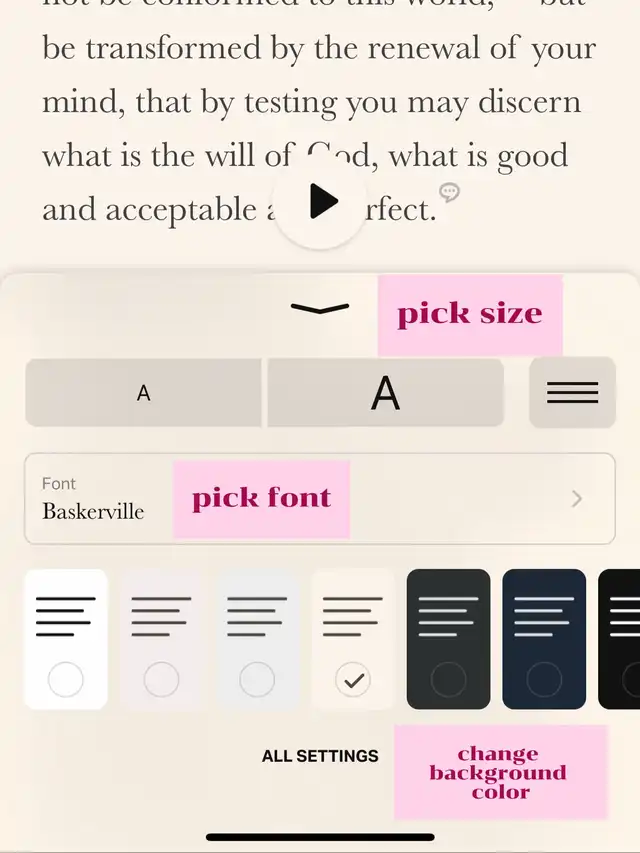The height and width of the screenshot is (853, 640).
Task: Open line spacing options
Action: pos(573,393)
